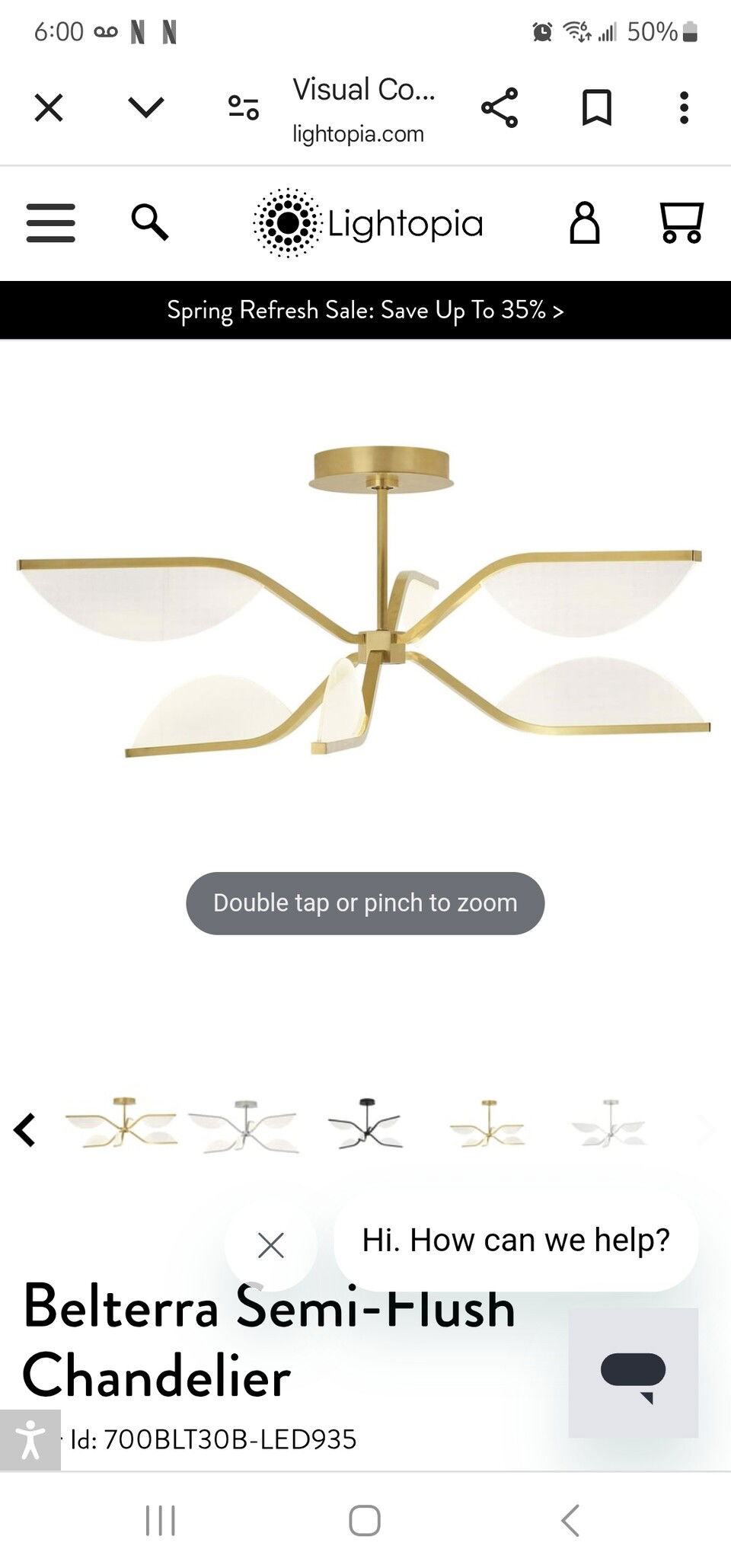Open the site search
Viewport: 731px width, 1568px height.
click(x=149, y=222)
